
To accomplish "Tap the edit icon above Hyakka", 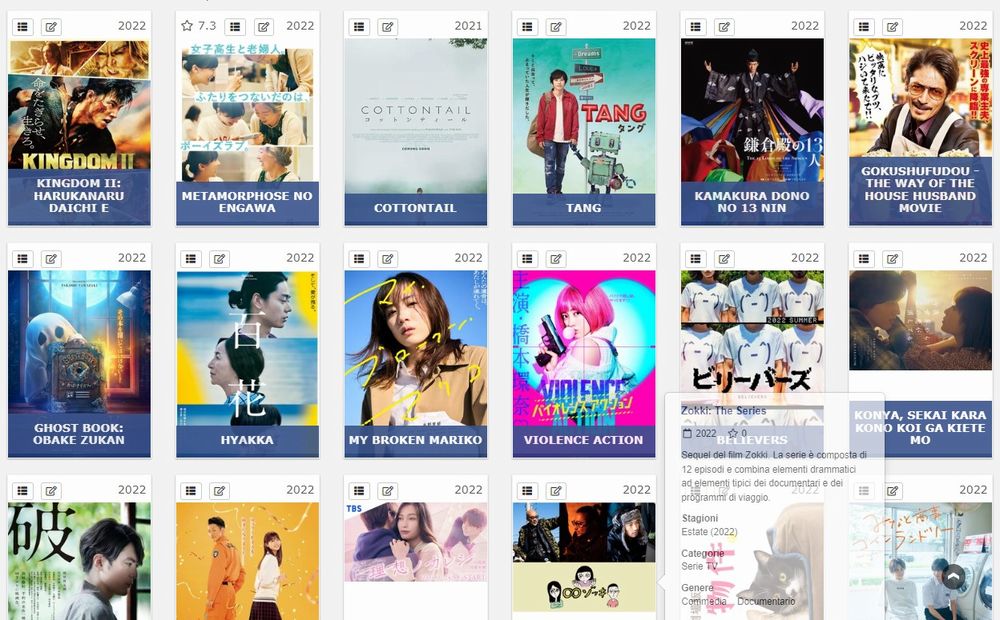I will (219, 259).
